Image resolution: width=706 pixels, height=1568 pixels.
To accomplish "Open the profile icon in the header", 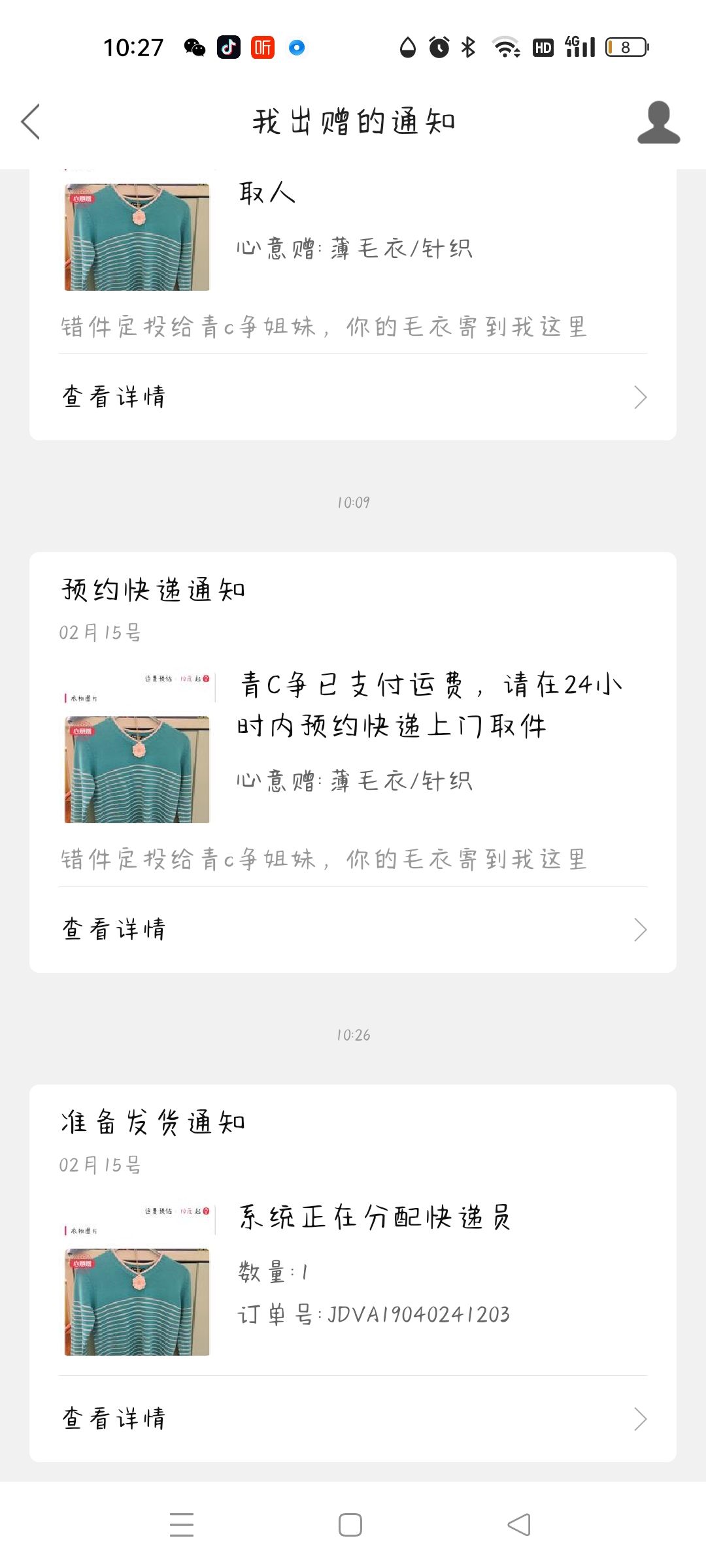I will [658, 122].
